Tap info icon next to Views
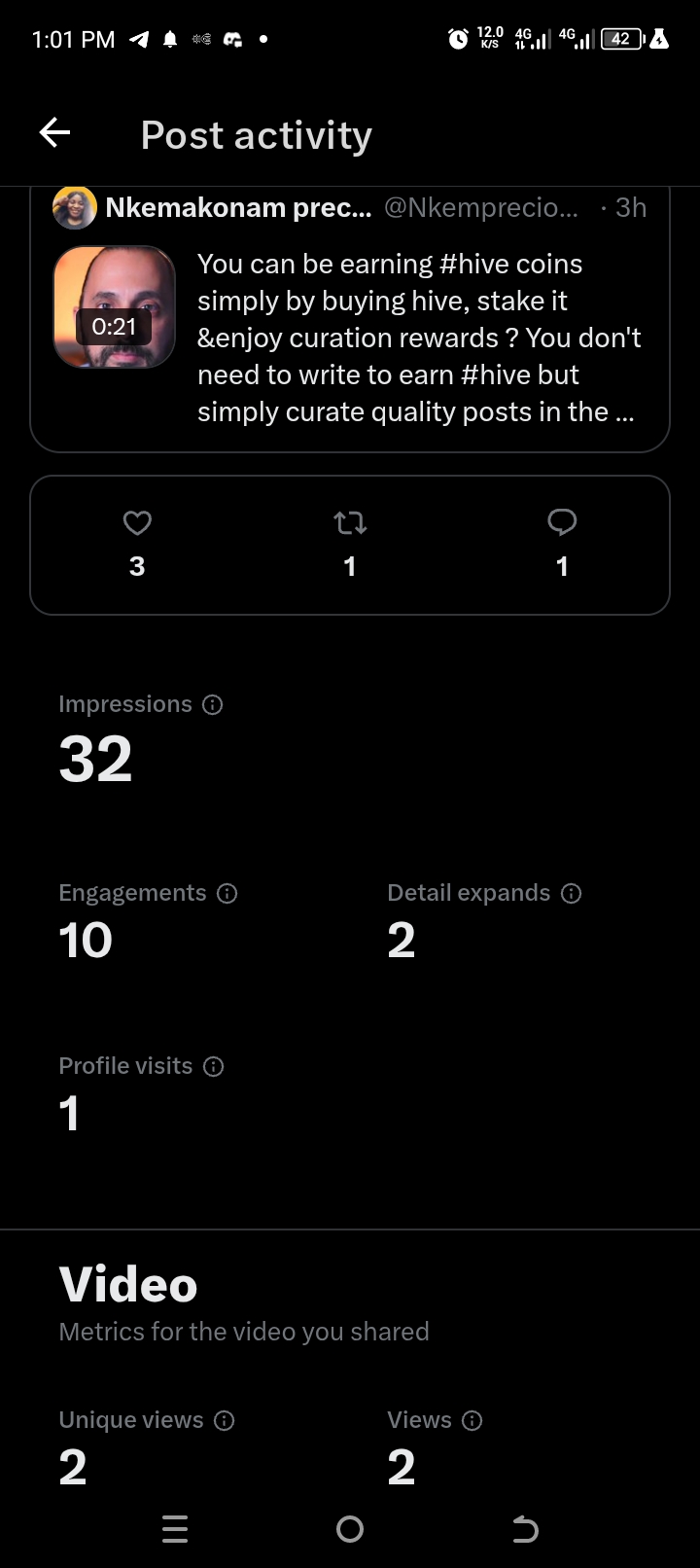The image size is (700, 1568). pos(472,1421)
